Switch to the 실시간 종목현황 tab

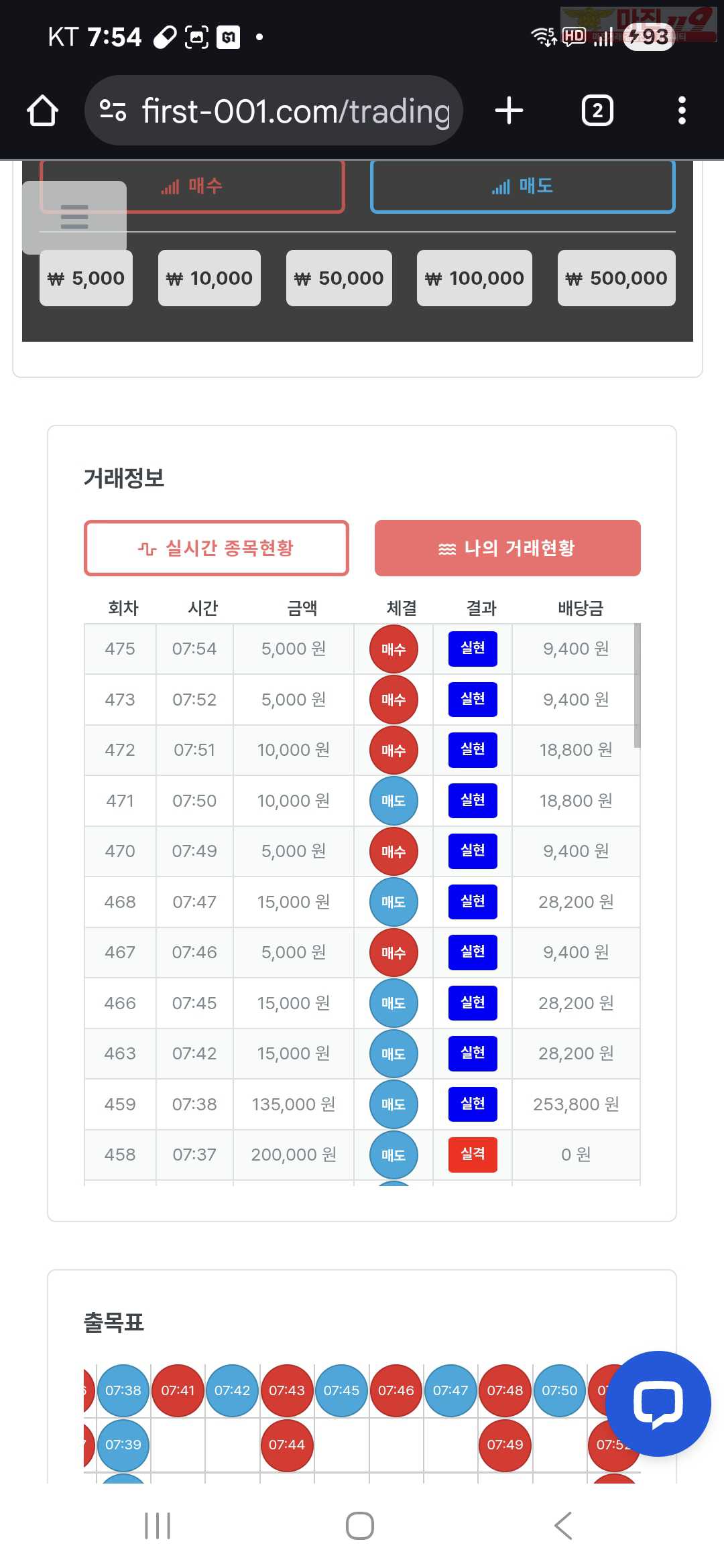click(x=217, y=548)
